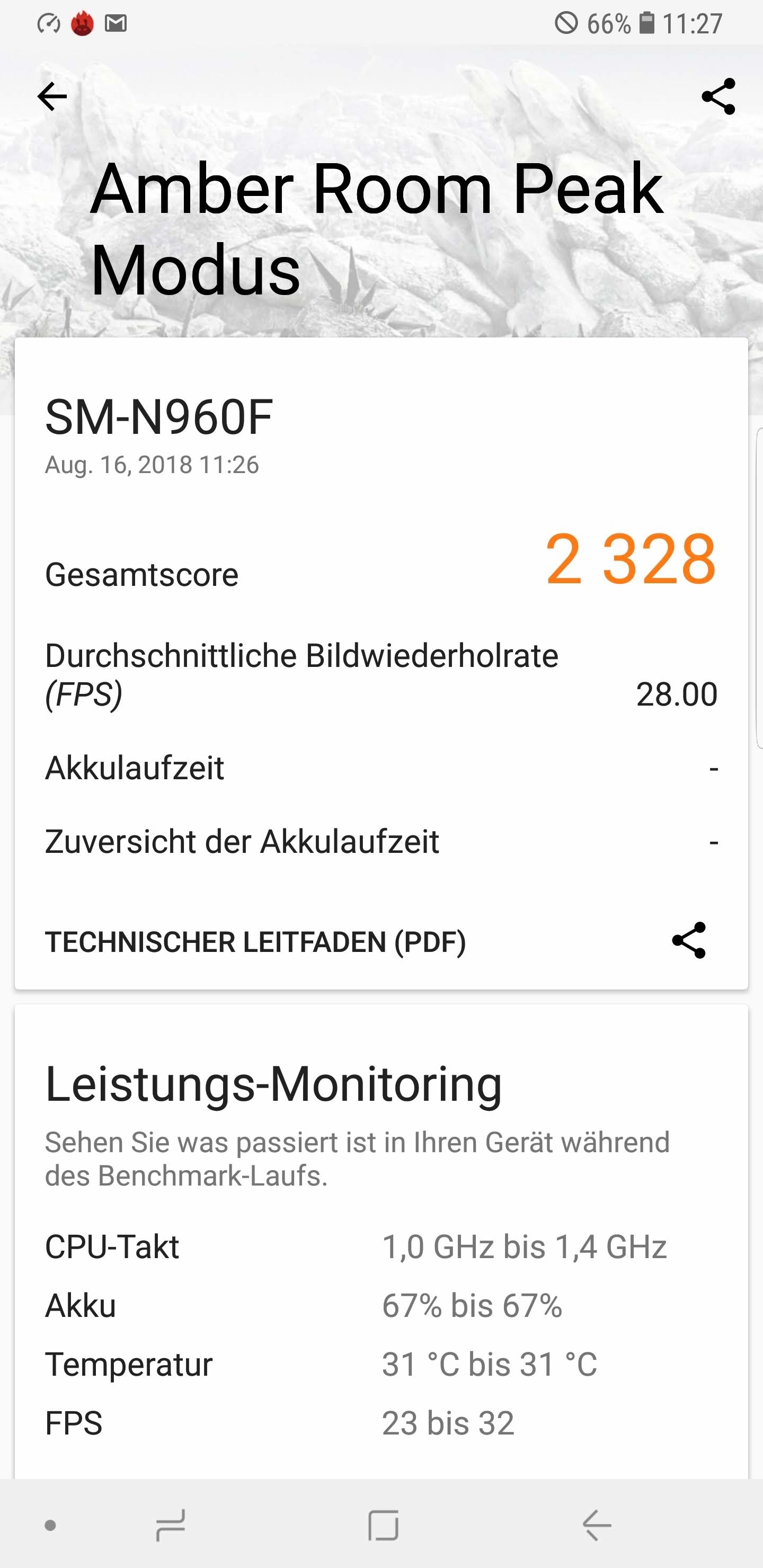The image size is (763, 1568).
Task: Go to the home screen
Action: (x=384, y=1525)
